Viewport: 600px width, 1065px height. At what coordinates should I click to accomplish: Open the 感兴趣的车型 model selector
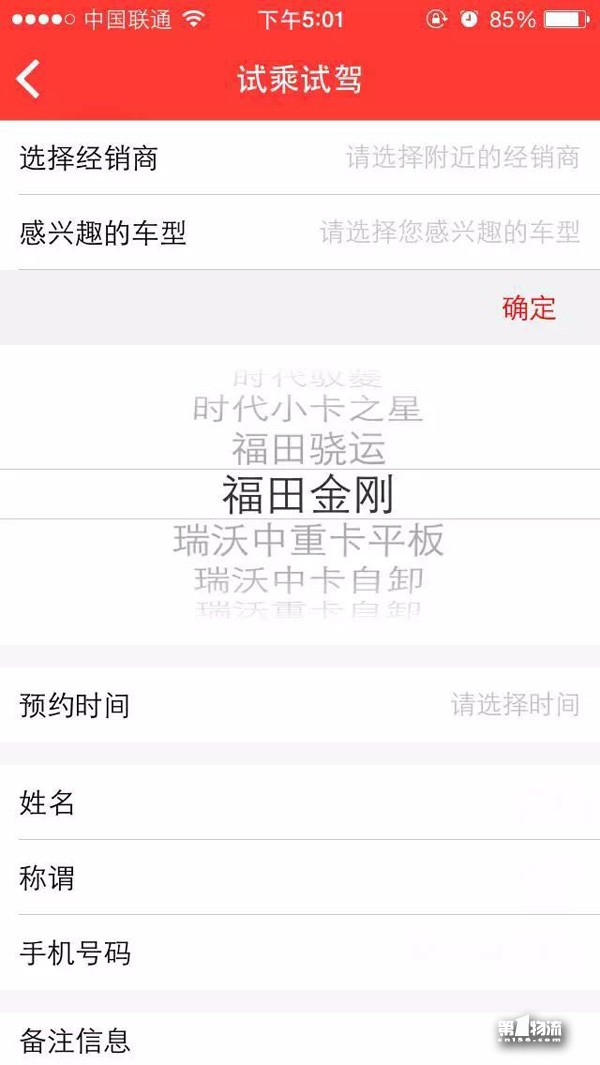point(300,232)
